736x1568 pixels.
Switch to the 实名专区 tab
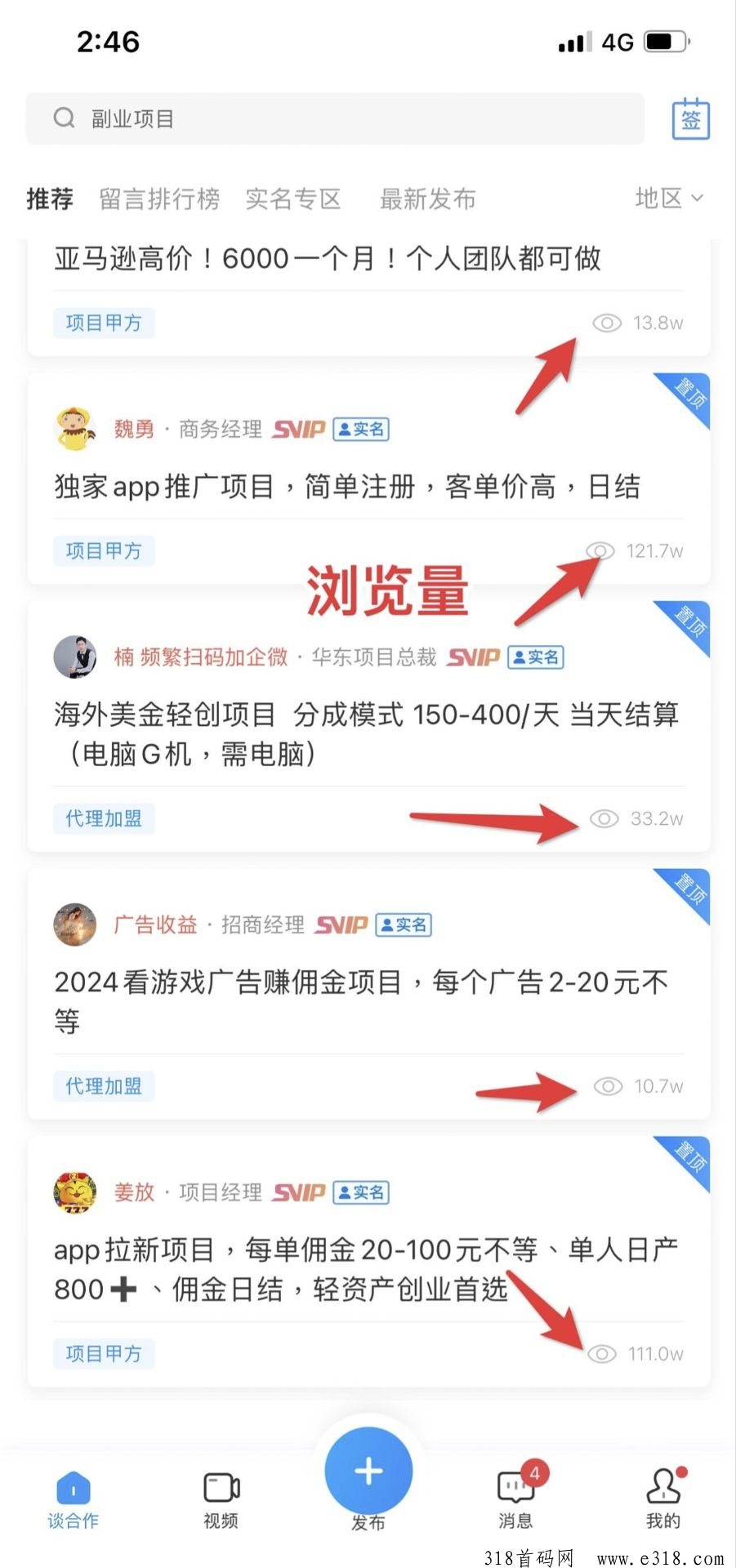tap(293, 198)
